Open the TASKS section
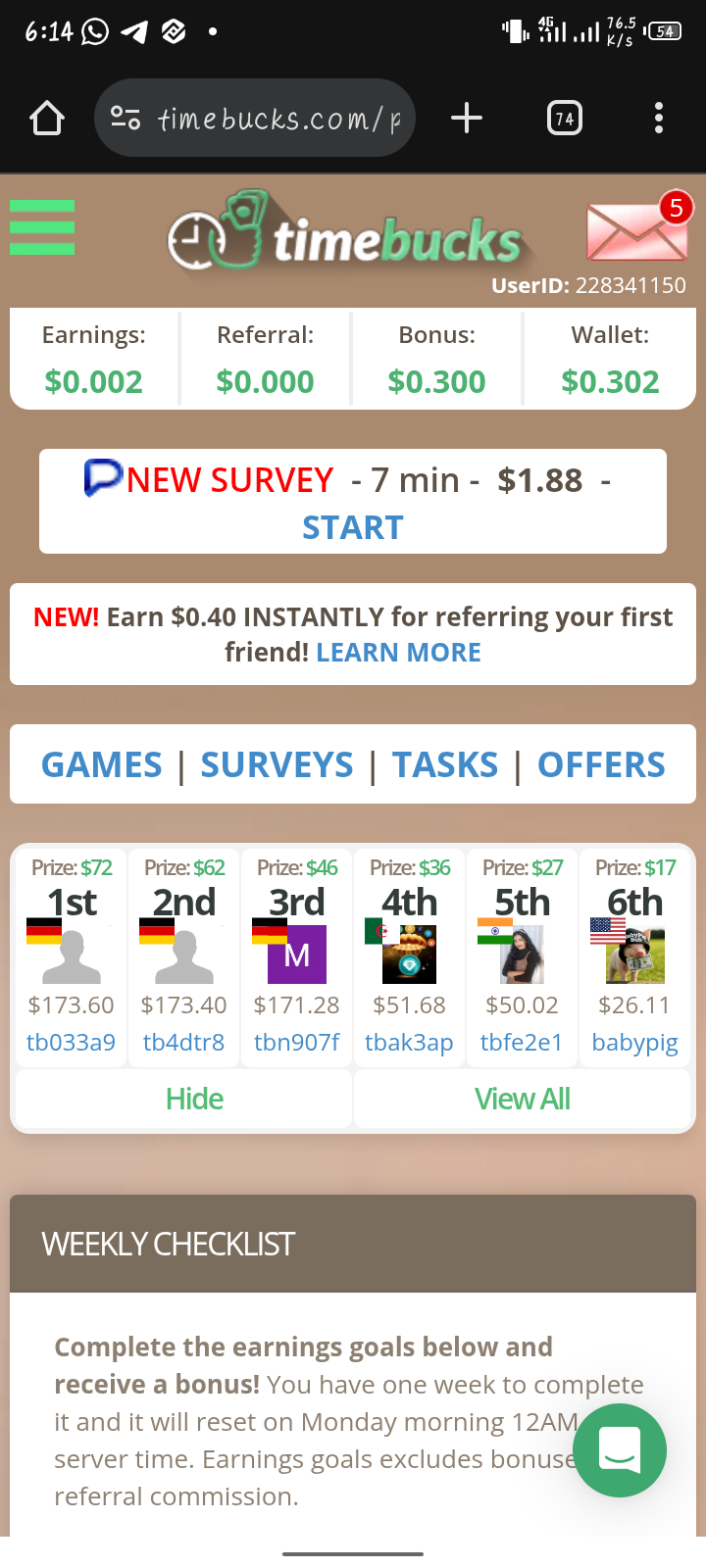The width and height of the screenshot is (706, 1568). tap(445, 764)
